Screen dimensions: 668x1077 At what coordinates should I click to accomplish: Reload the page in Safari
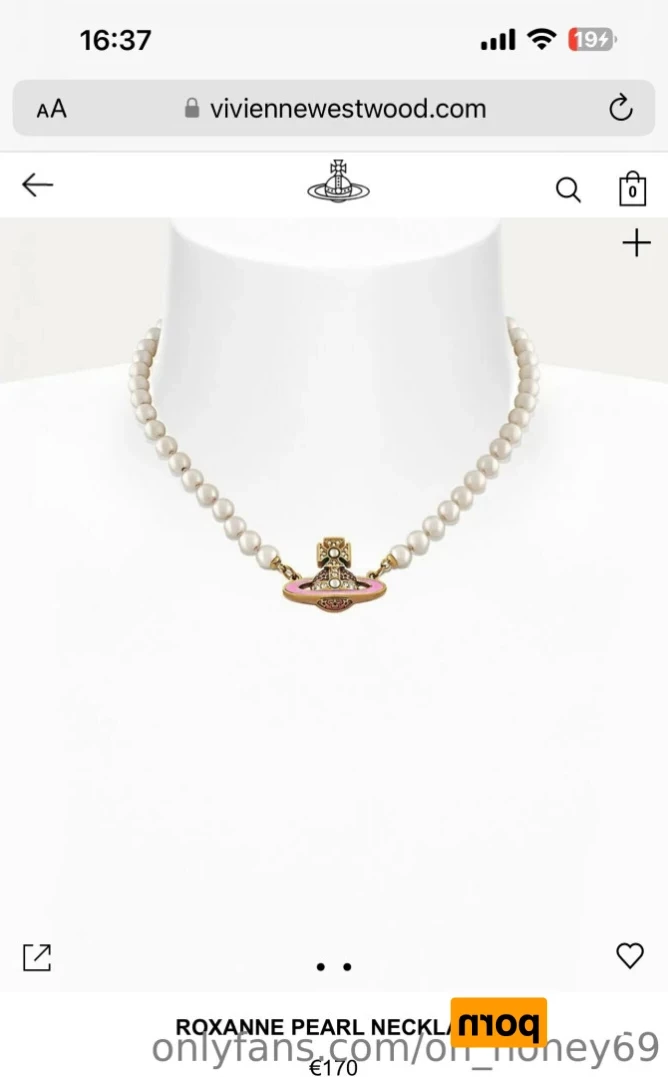point(621,108)
